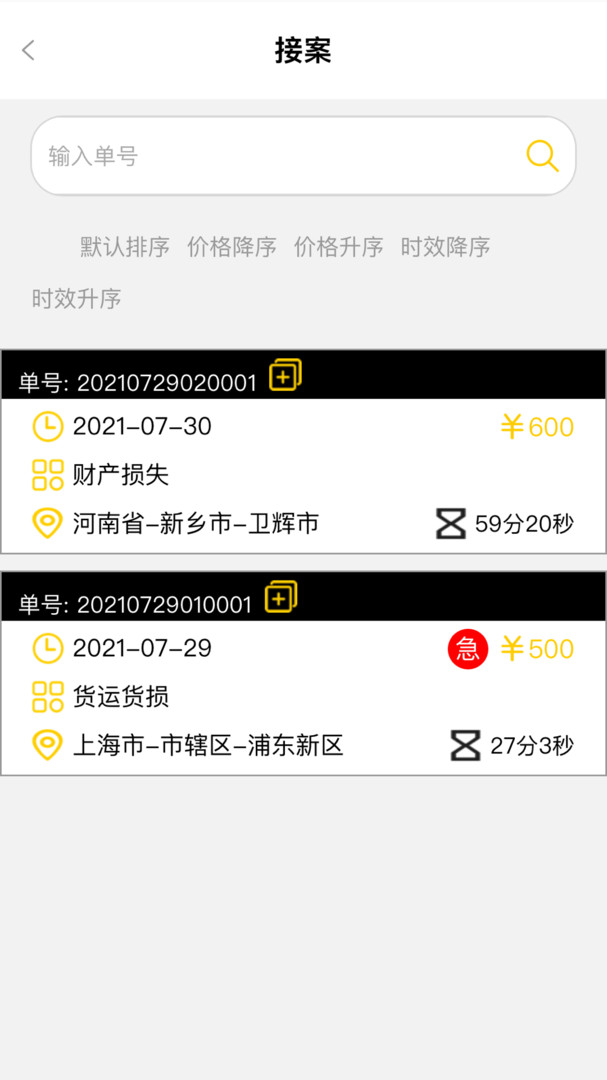Tap the yellow search magnifier icon
This screenshot has height=1080, width=607.
[x=542, y=156]
